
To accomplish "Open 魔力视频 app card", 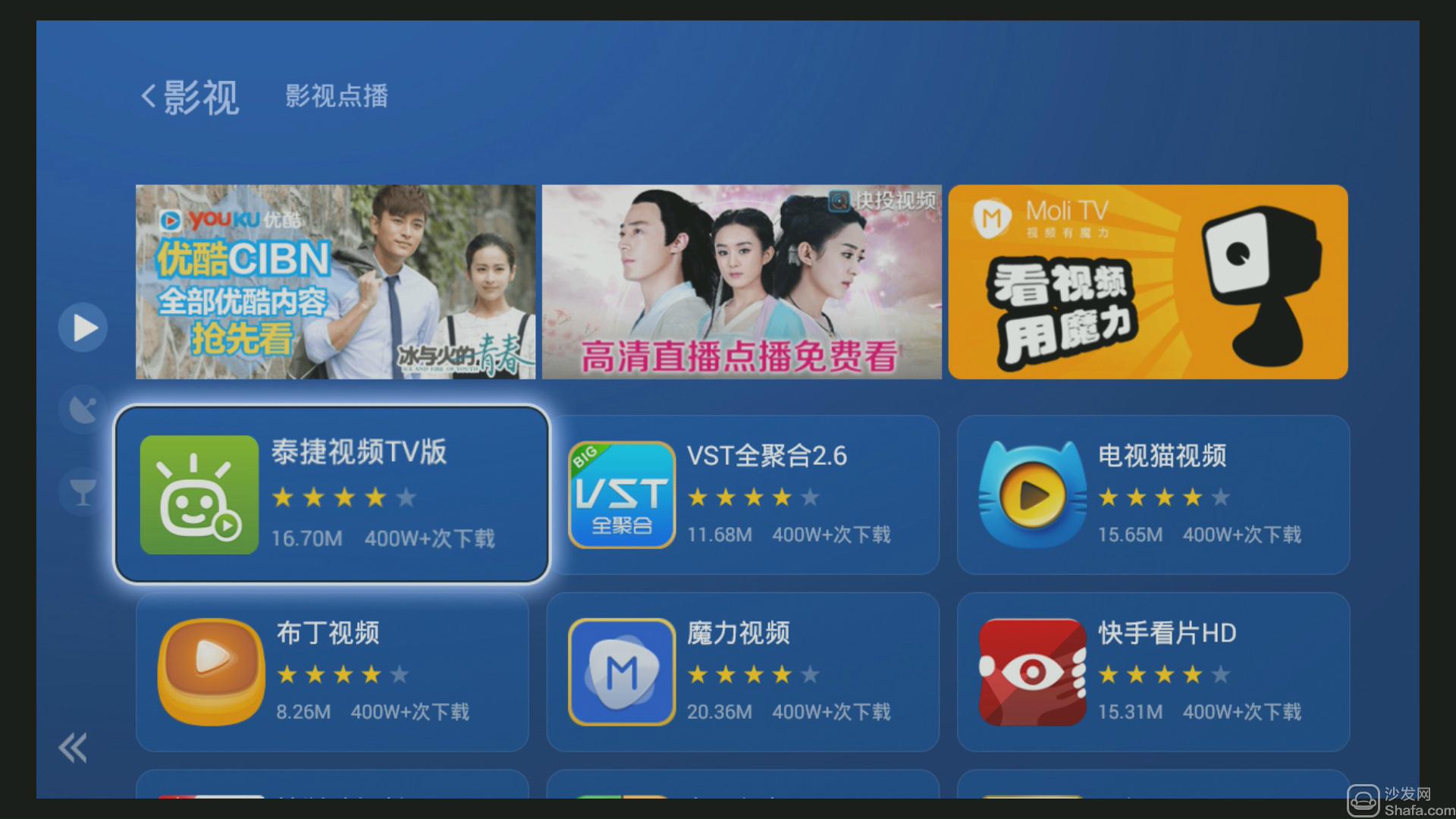I will (x=742, y=672).
